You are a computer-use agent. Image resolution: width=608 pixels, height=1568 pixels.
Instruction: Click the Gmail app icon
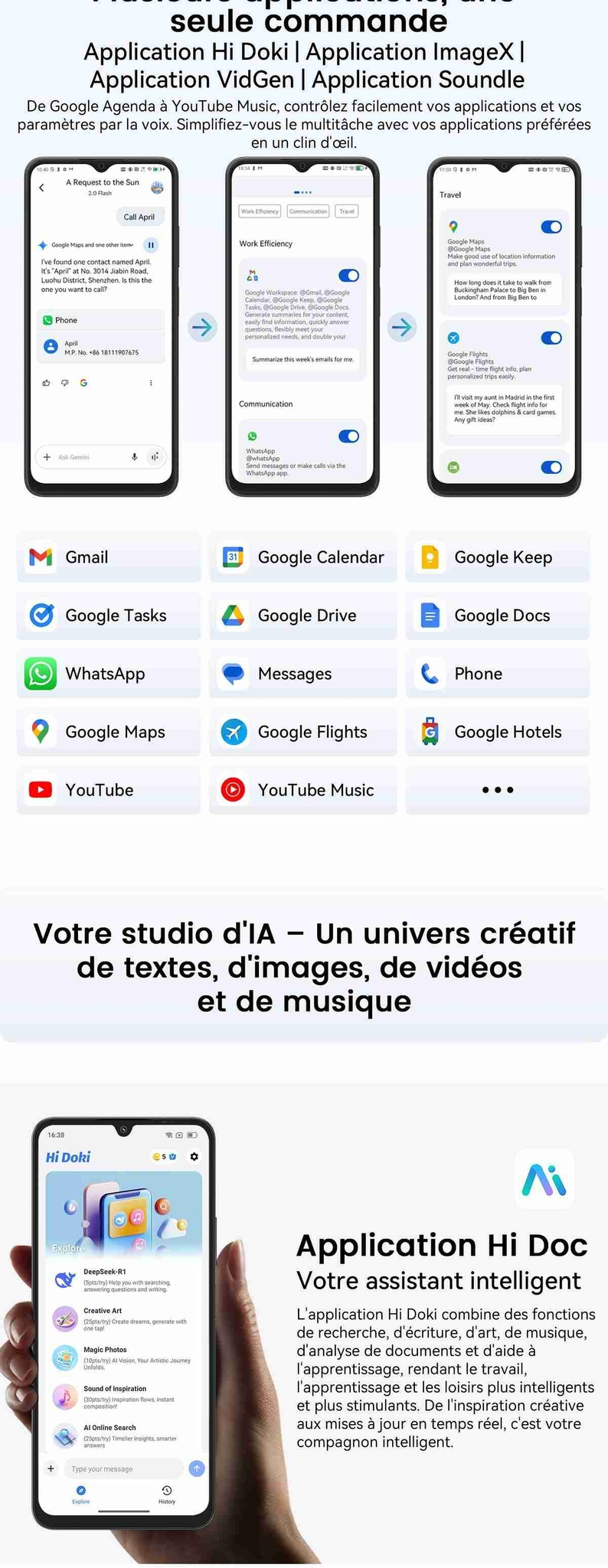point(41,557)
